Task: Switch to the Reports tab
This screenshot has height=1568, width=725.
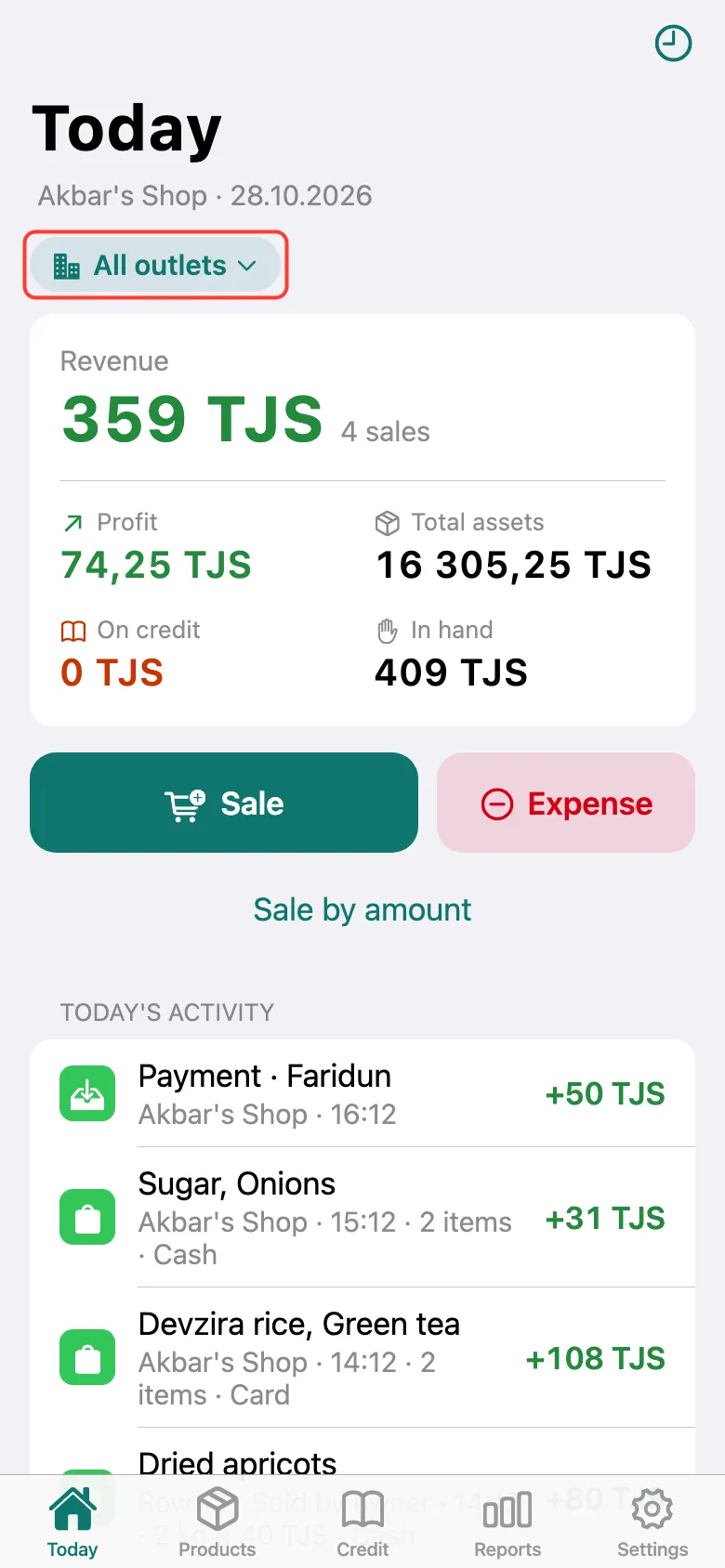Action: pos(507,1522)
